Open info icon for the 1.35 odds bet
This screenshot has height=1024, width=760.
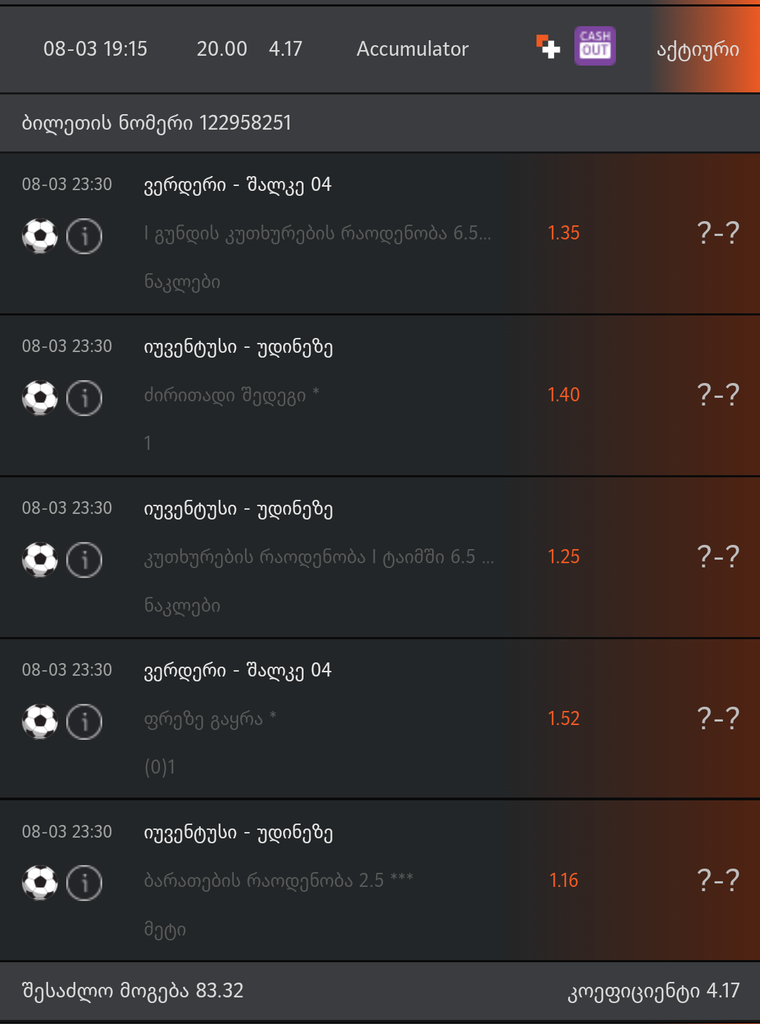point(85,236)
